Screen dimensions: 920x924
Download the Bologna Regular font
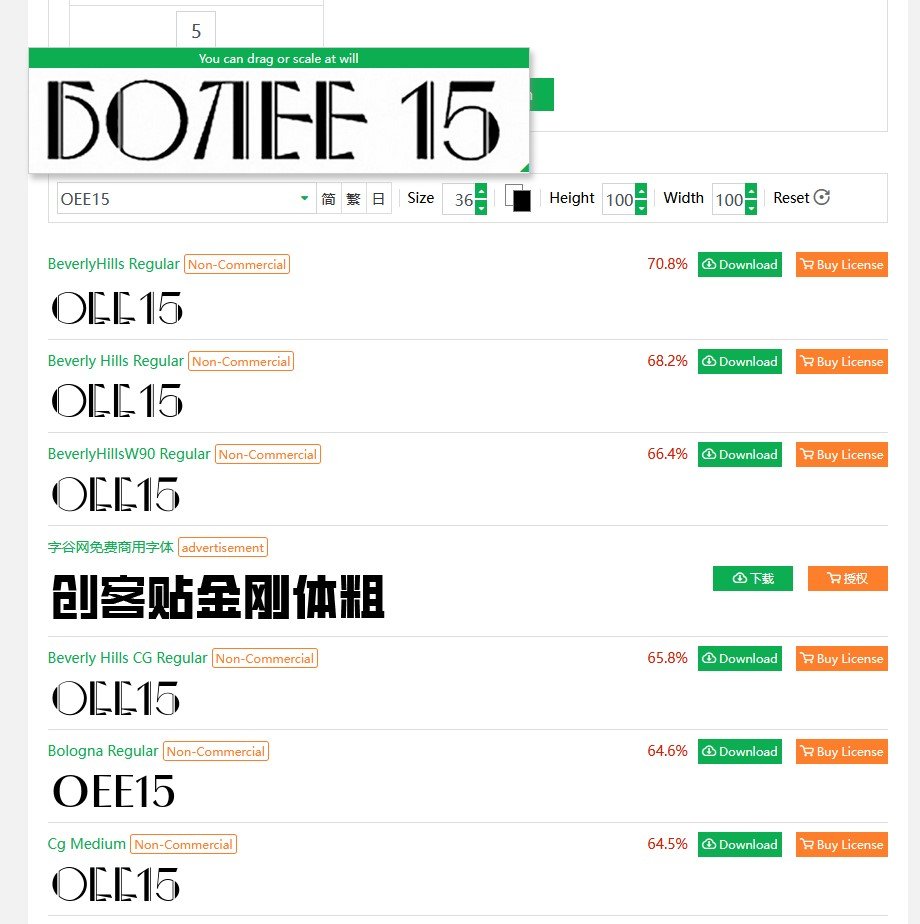click(x=739, y=752)
